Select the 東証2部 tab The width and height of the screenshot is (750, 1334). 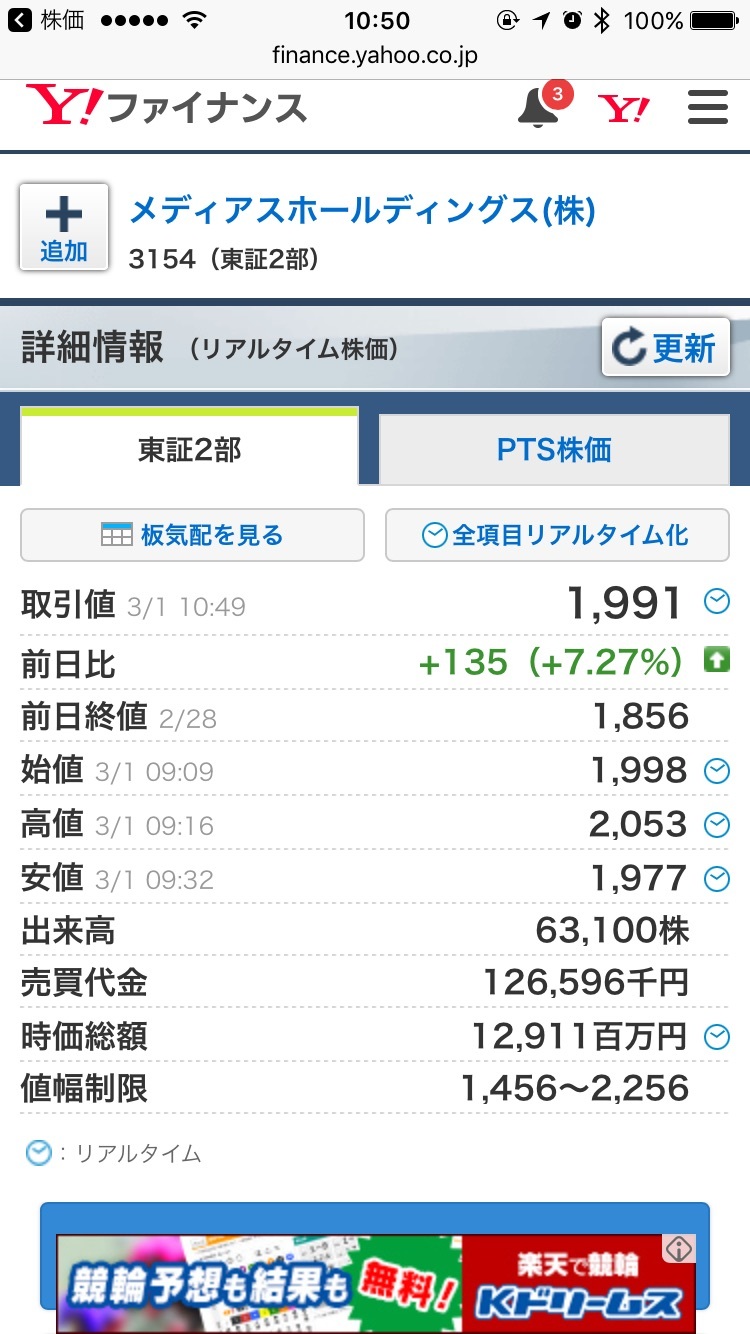point(189,449)
